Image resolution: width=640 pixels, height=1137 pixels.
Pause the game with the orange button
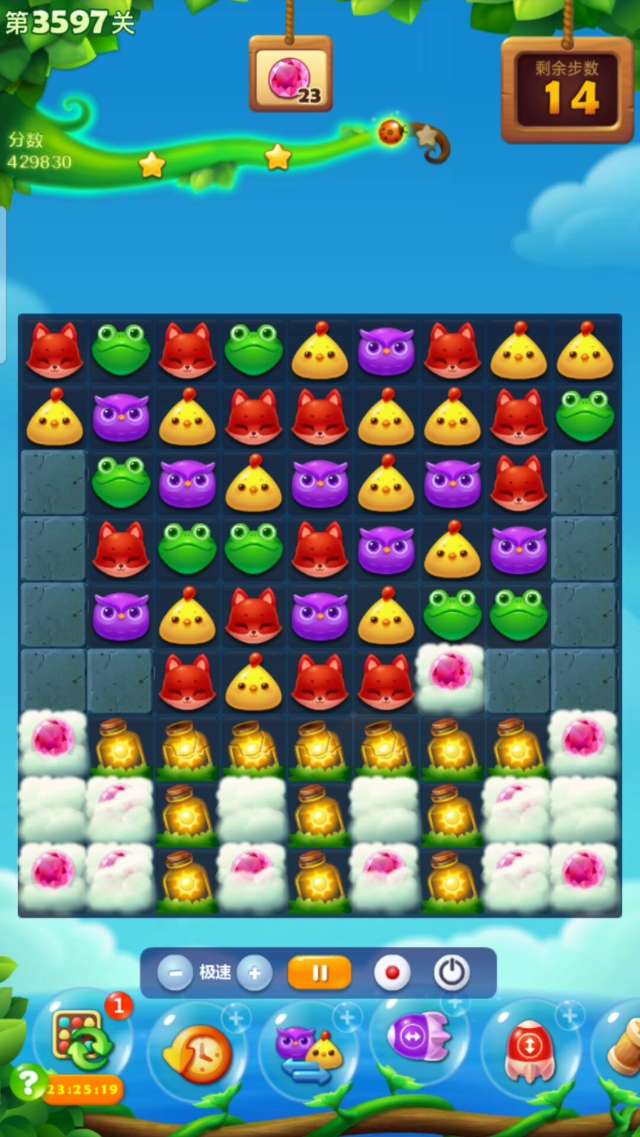(x=319, y=972)
